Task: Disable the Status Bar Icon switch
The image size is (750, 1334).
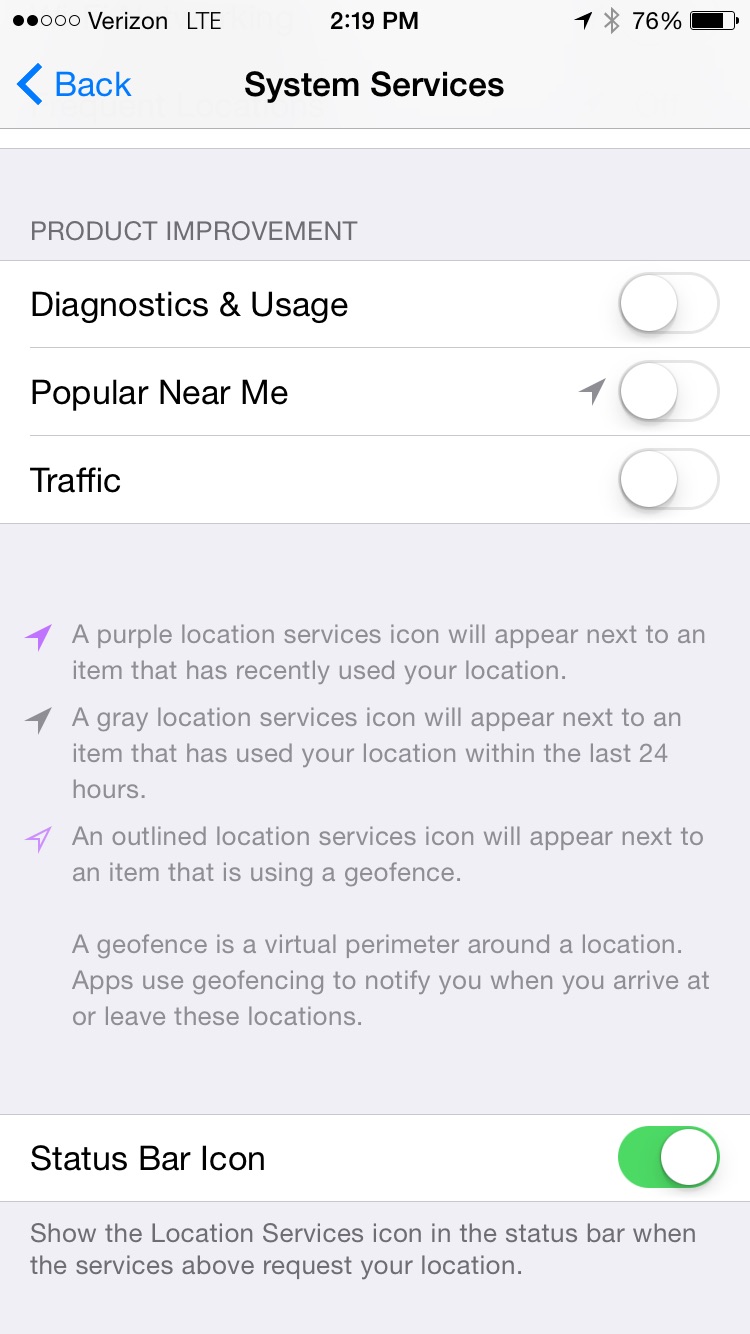Action: pos(669,1158)
